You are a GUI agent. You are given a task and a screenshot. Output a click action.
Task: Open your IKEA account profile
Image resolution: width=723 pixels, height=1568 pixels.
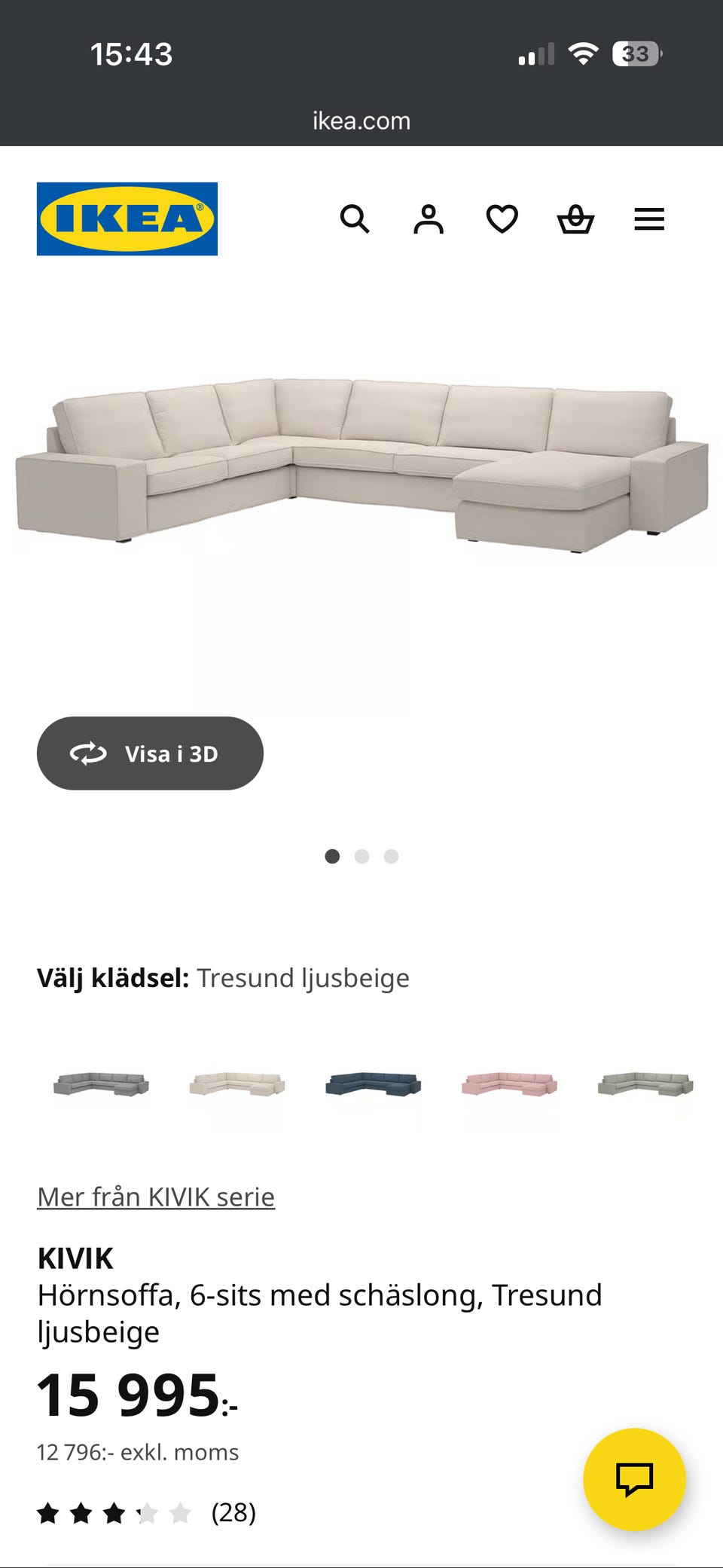click(428, 219)
